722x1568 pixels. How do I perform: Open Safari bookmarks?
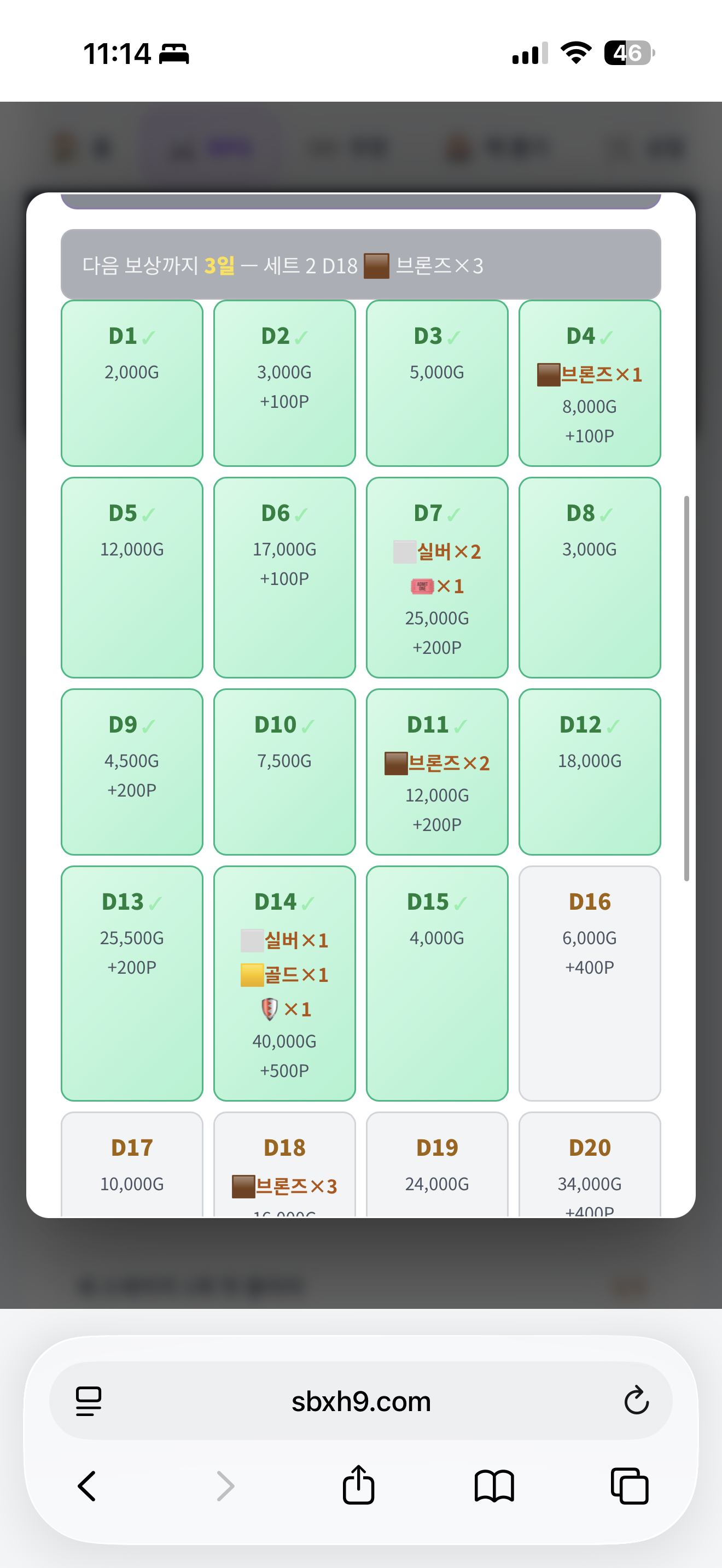[x=494, y=1486]
